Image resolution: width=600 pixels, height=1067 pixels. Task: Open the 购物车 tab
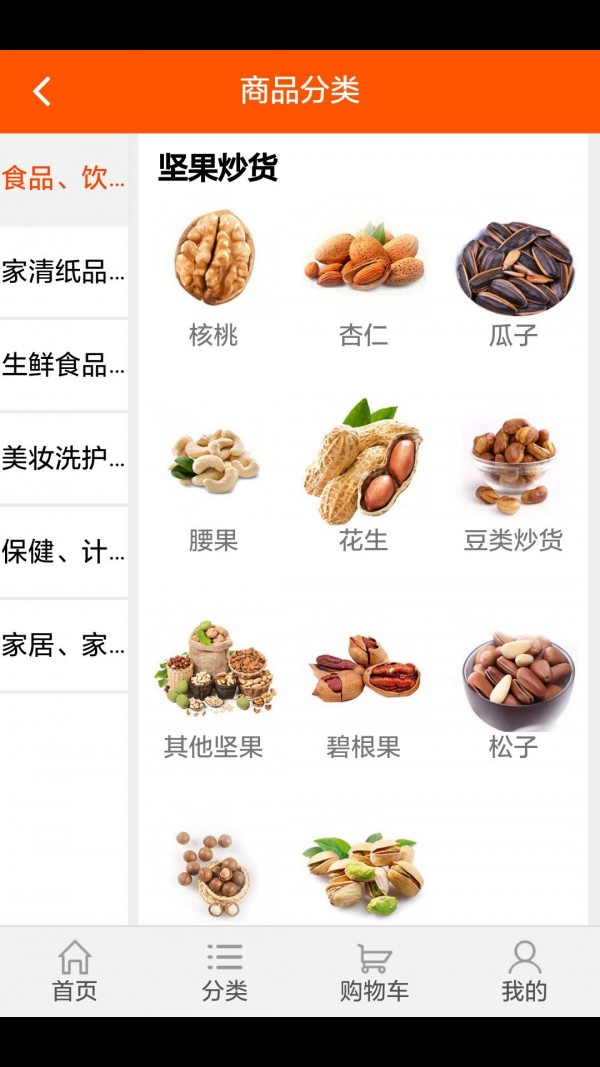click(x=374, y=971)
